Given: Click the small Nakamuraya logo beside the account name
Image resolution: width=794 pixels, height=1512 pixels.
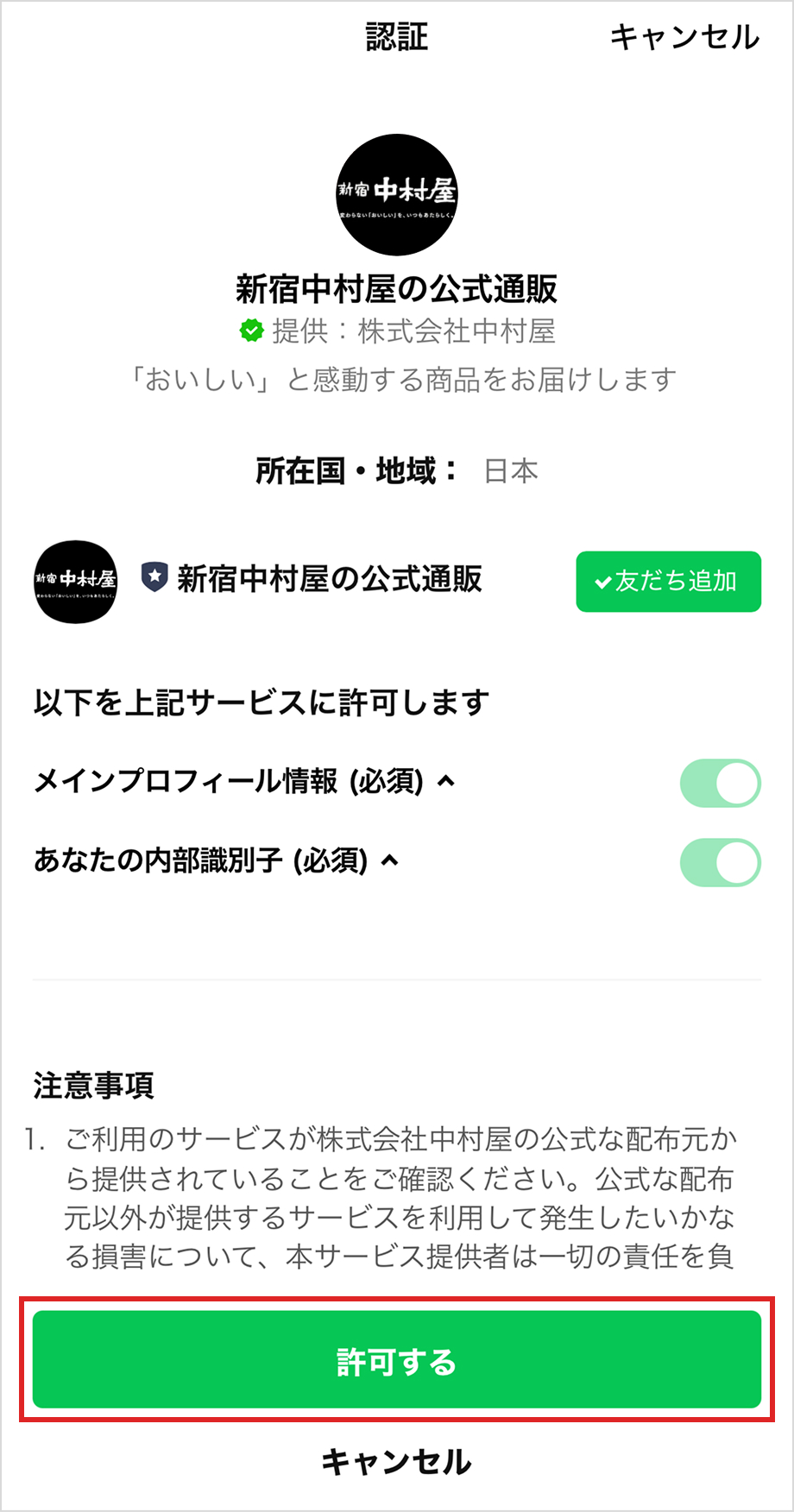Looking at the screenshot, I should [x=75, y=582].
